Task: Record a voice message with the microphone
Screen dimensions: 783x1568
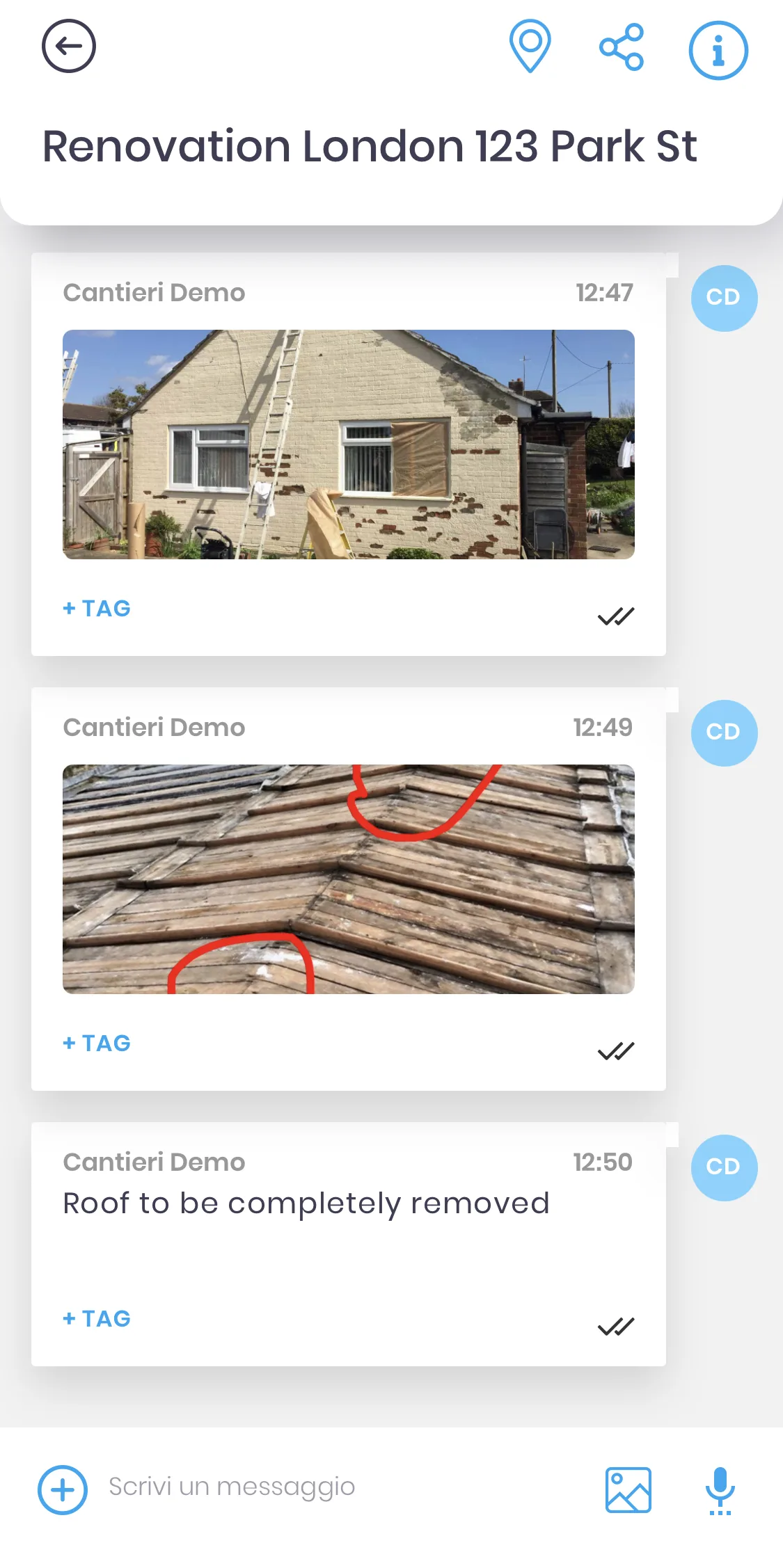Action: (x=720, y=1490)
